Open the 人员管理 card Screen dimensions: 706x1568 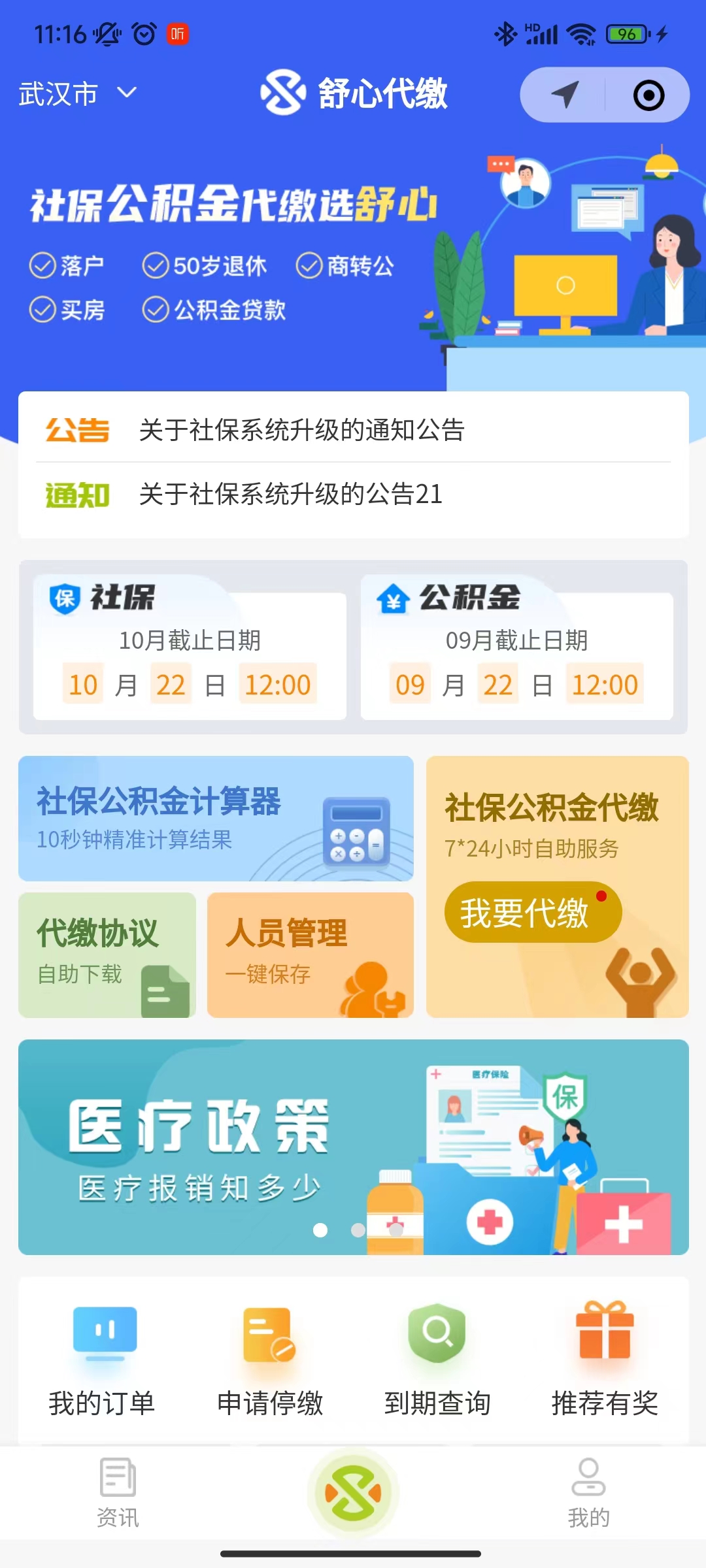point(310,955)
